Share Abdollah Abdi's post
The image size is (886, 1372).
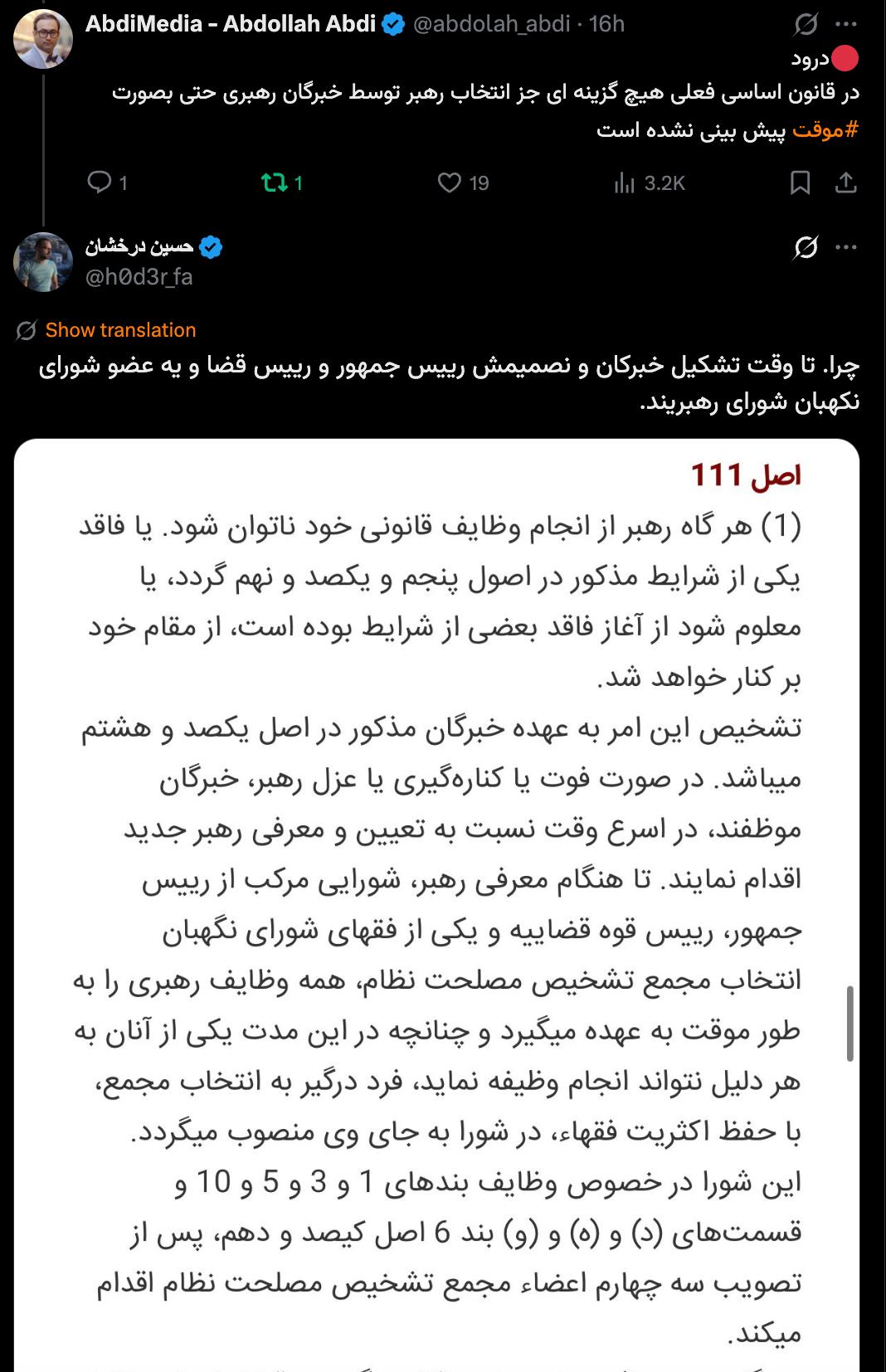coord(845,182)
